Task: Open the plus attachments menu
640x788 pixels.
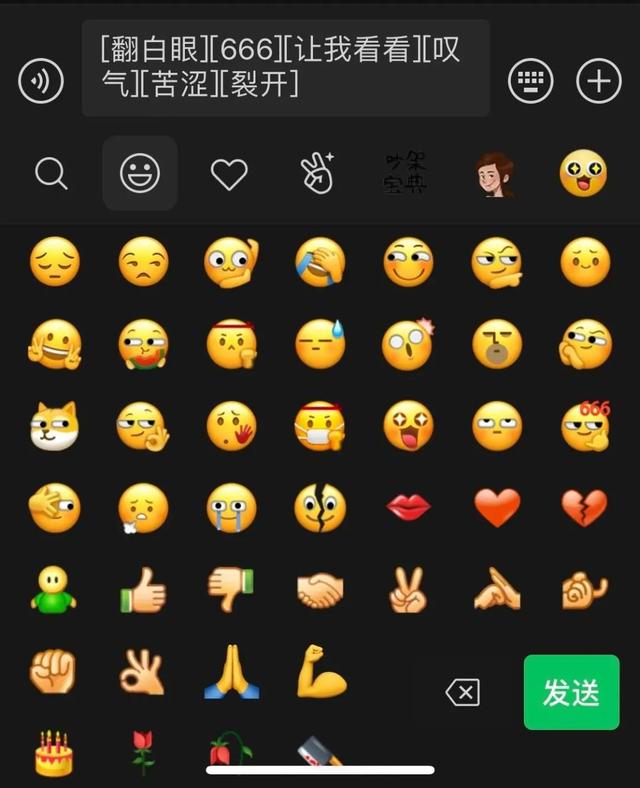Action: (x=599, y=81)
